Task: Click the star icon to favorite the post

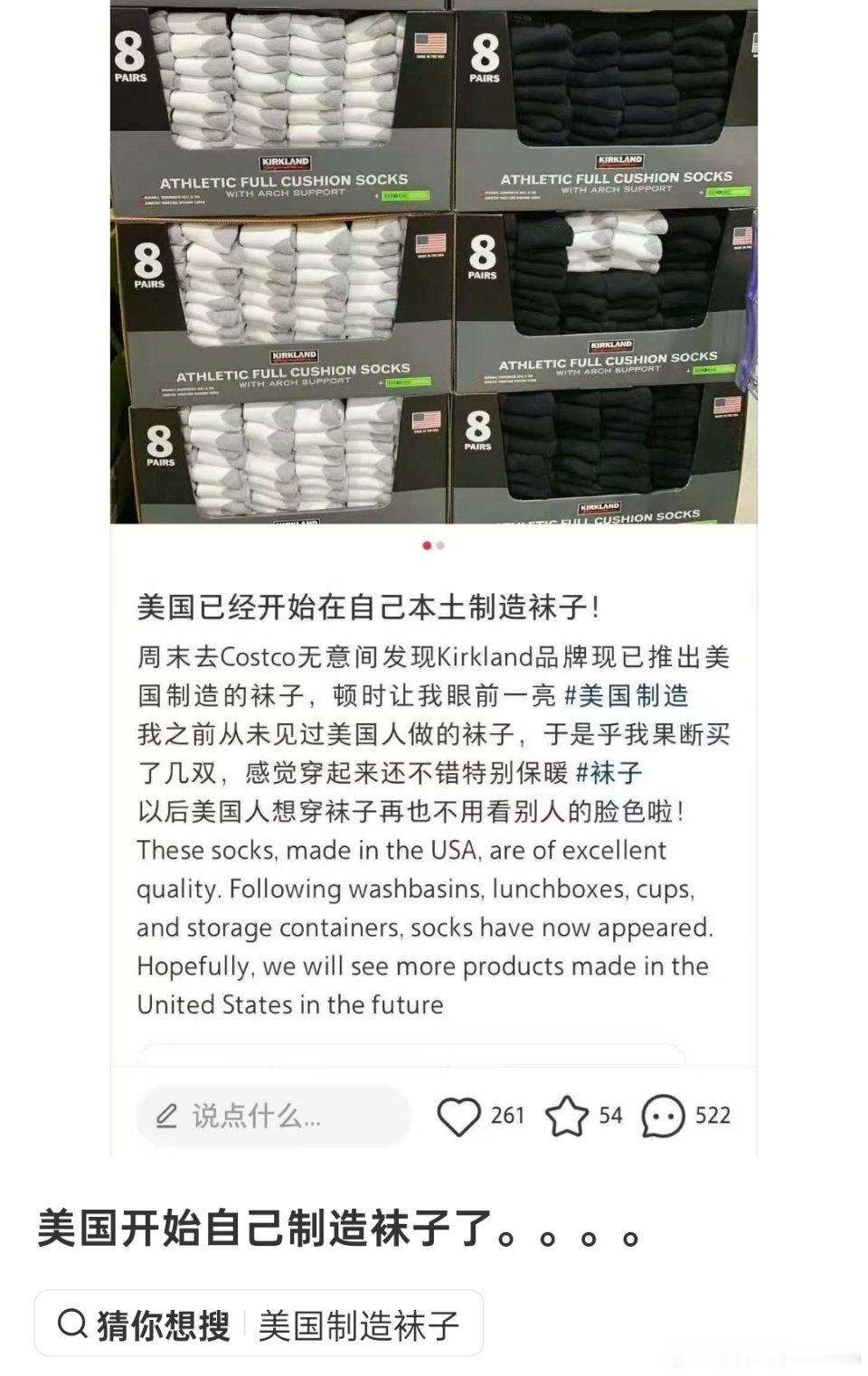Action: (570, 1116)
